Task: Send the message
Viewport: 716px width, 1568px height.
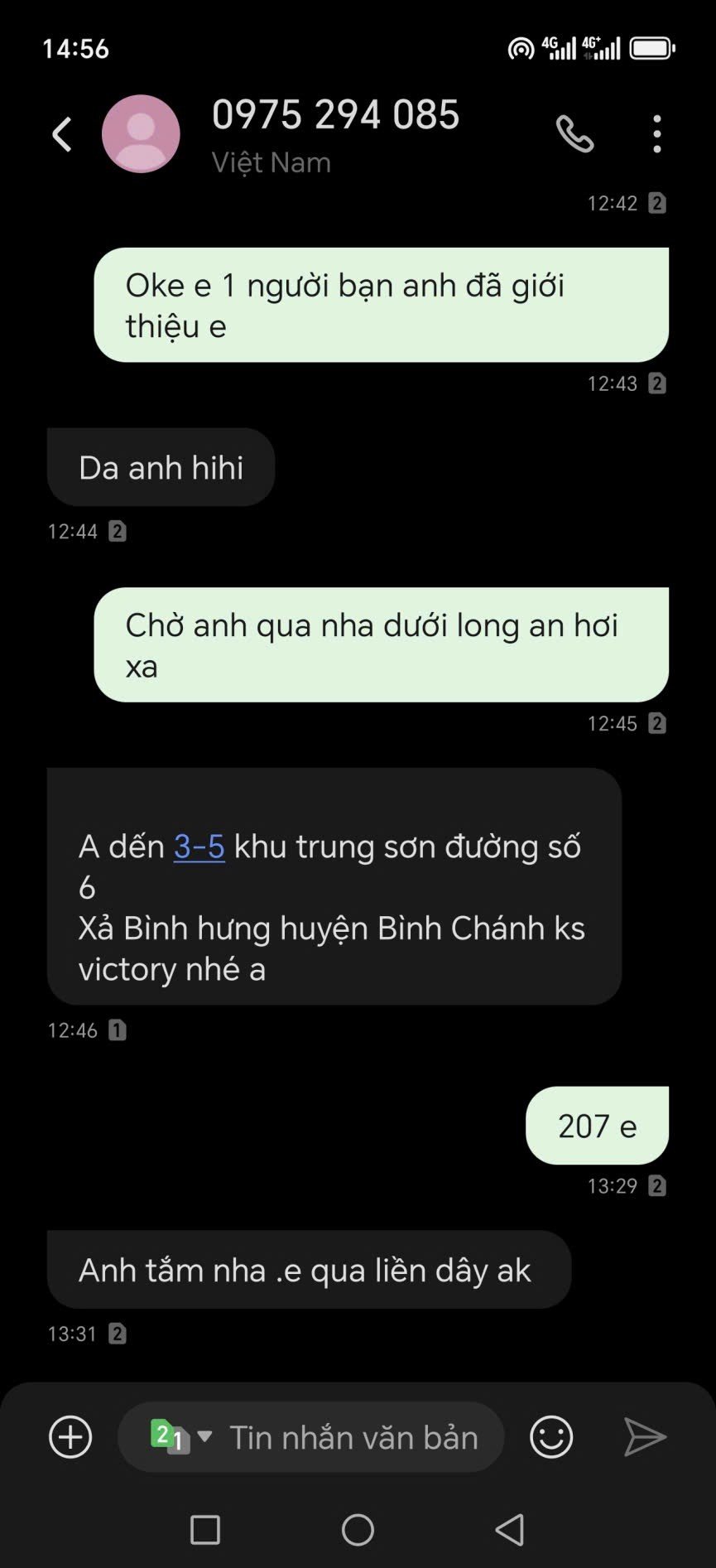Action: click(x=645, y=1437)
